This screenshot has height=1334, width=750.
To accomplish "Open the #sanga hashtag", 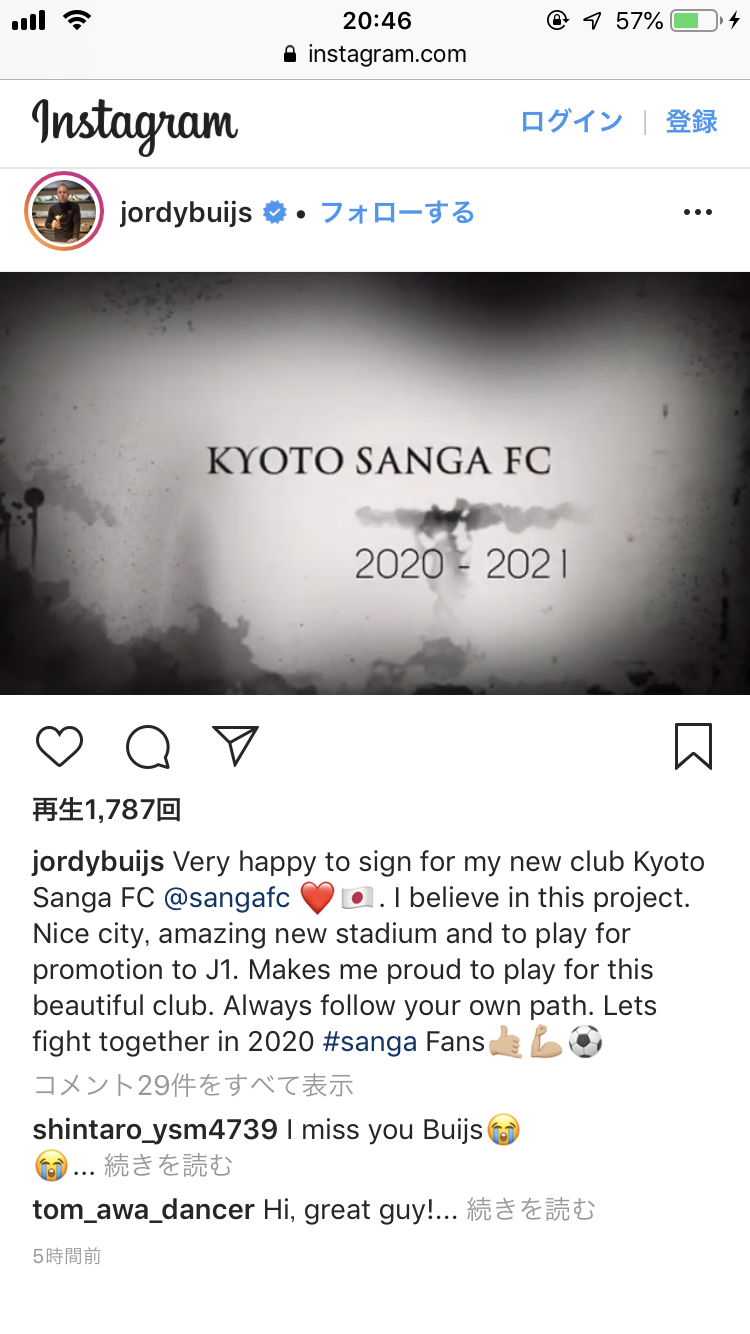I will [369, 1042].
